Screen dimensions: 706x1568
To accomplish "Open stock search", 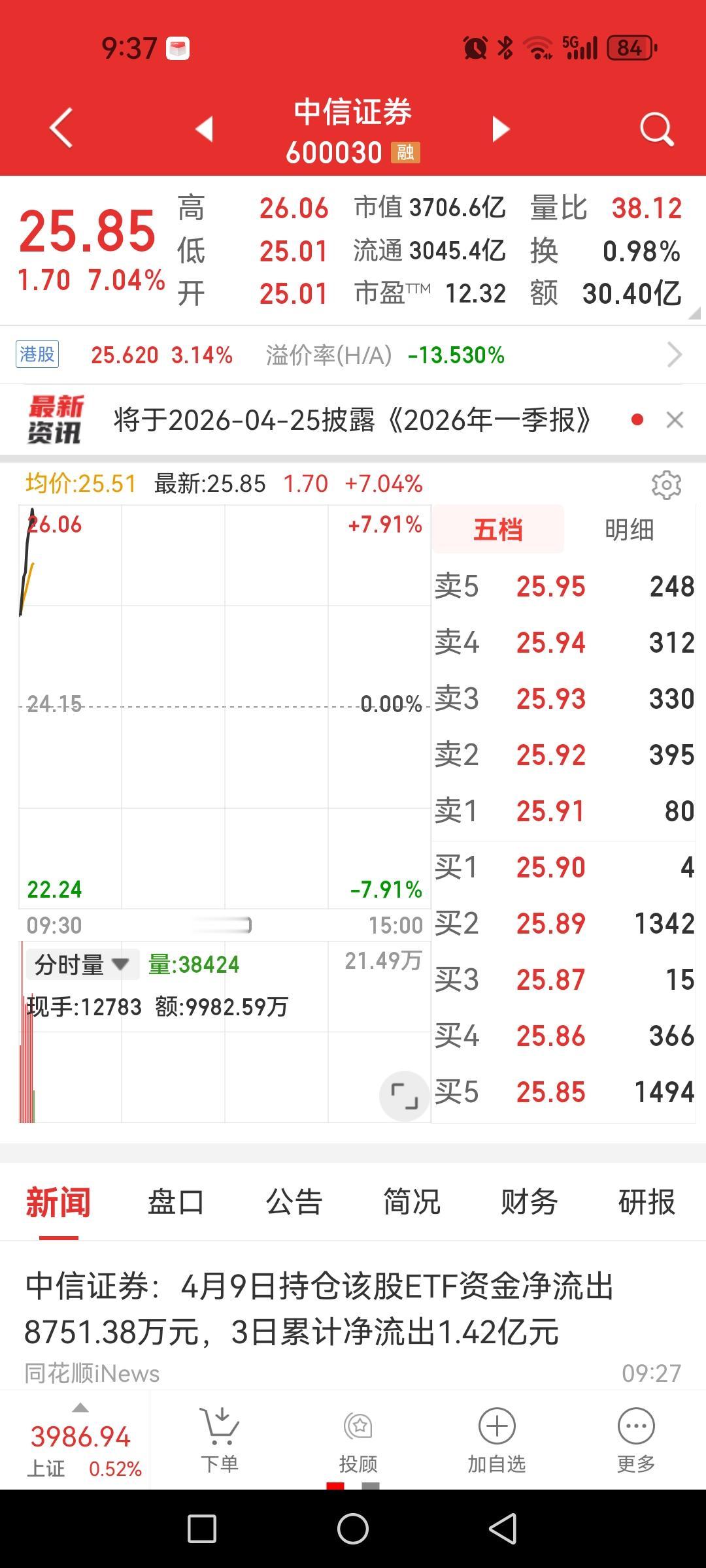I will tap(656, 128).
